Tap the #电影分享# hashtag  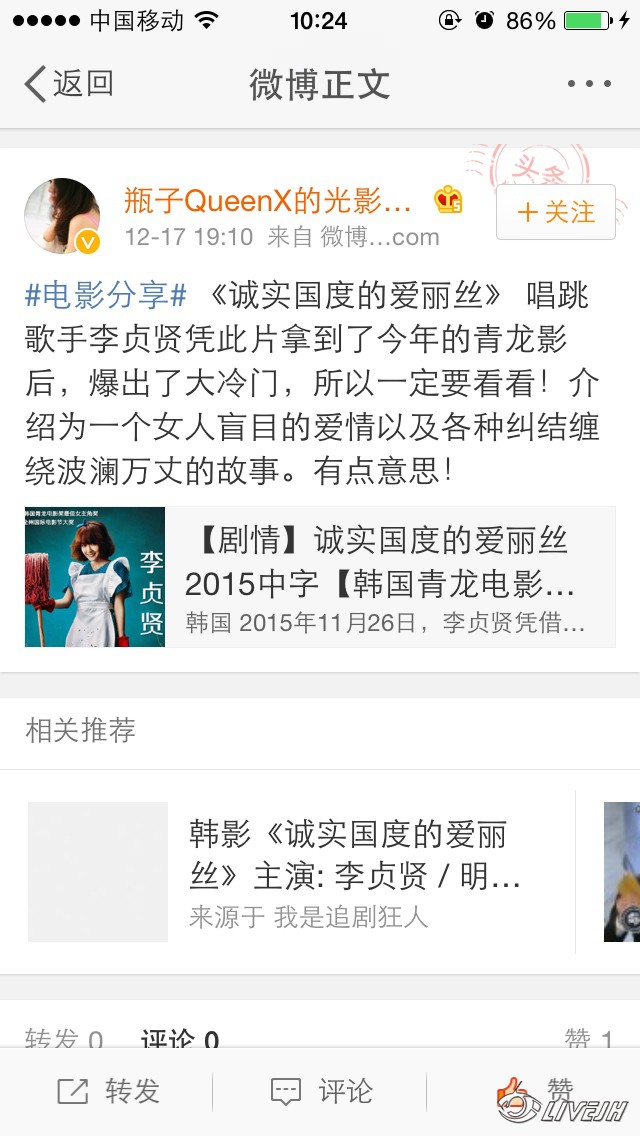[x=106, y=295]
